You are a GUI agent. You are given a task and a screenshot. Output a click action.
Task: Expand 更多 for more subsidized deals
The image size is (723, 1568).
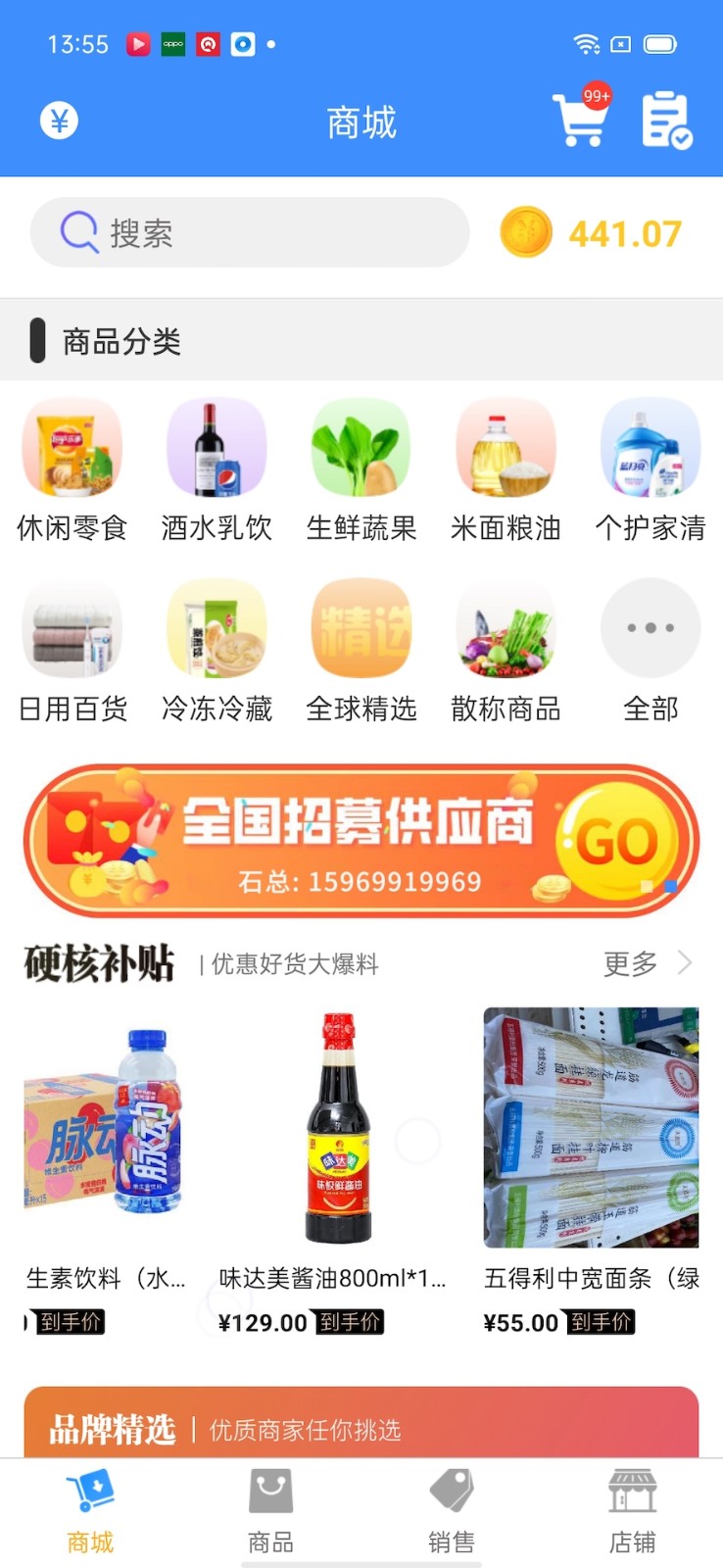[x=630, y=963]
